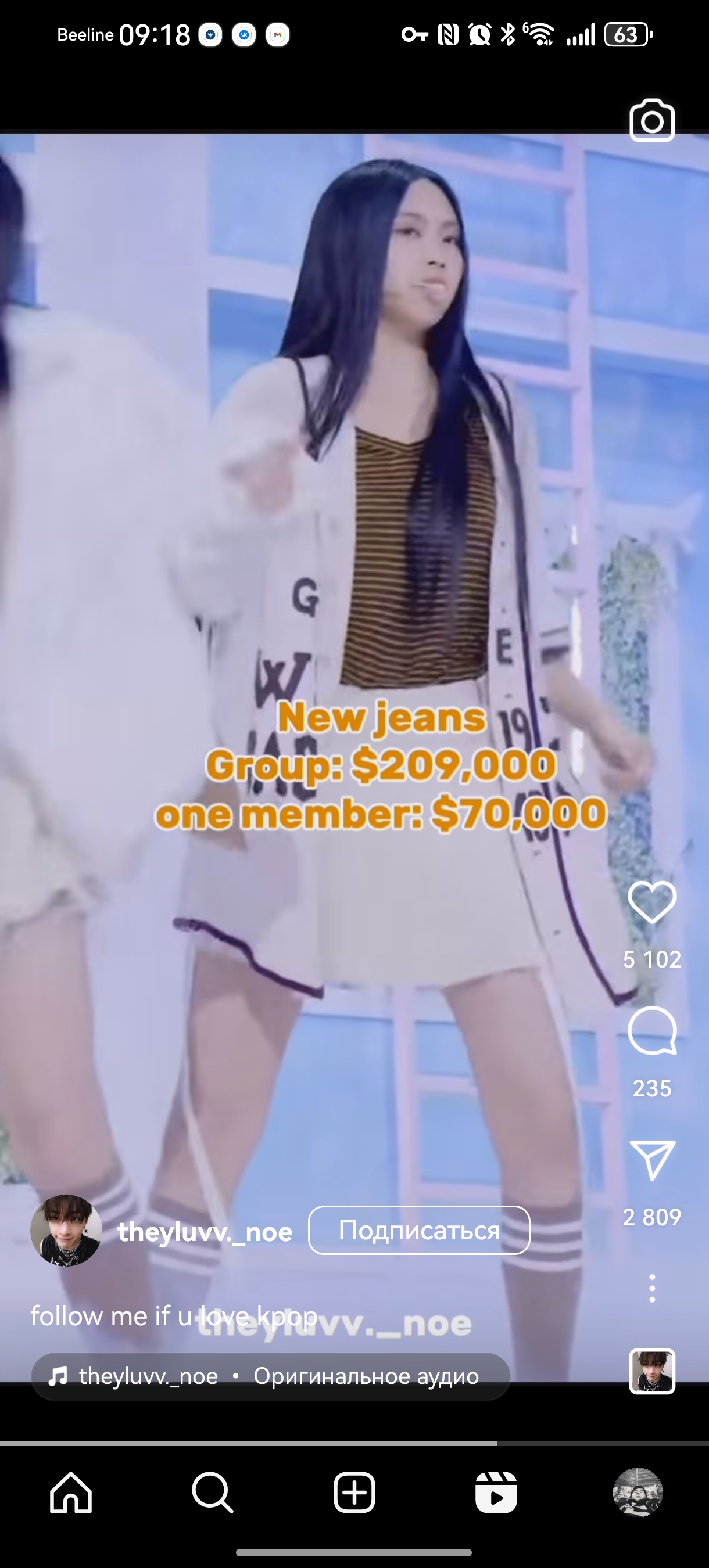
Task: Open the Reels tab
Action: pyautogui.click(x=496, y=1493)
